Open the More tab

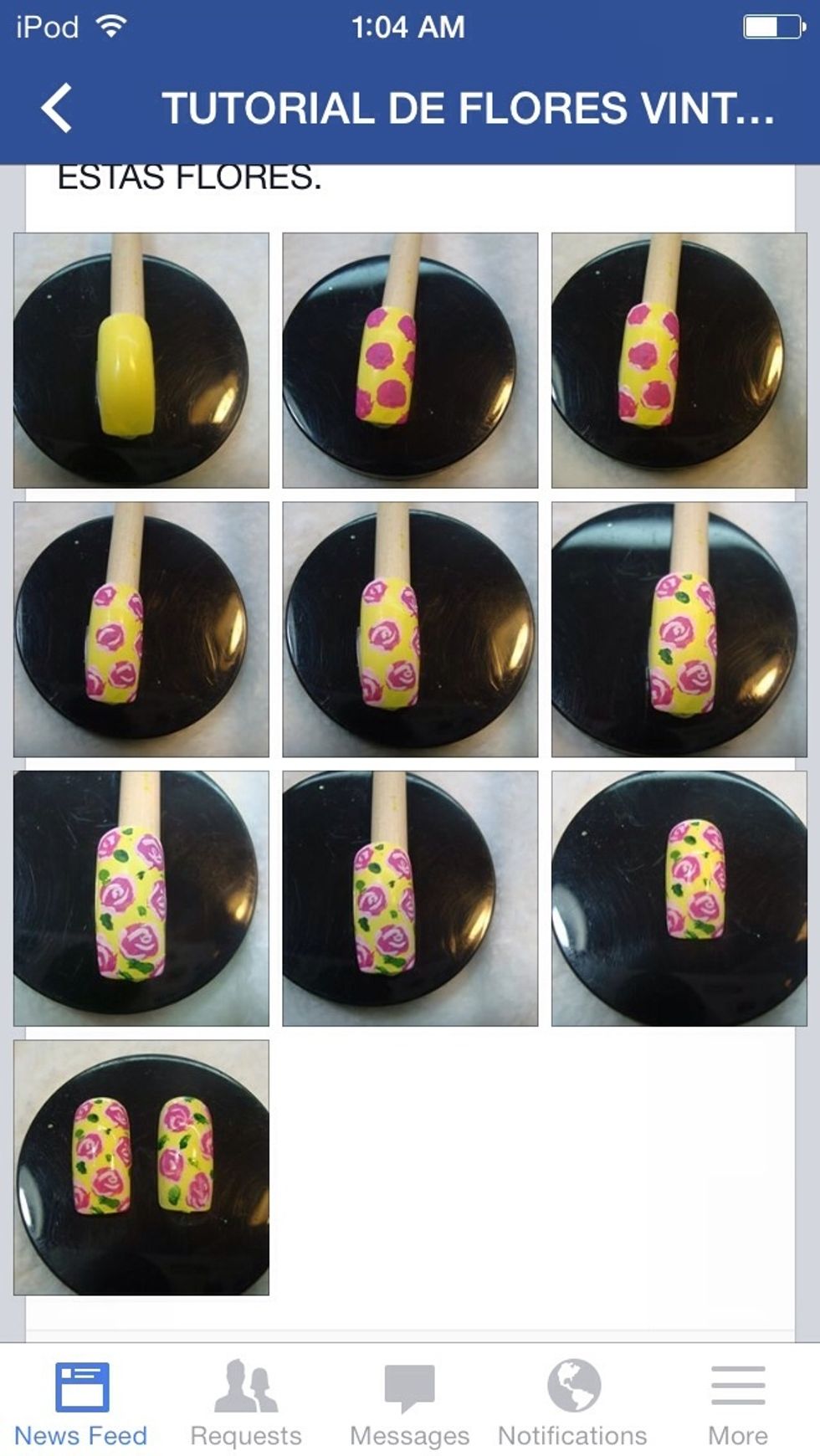(737, 1402)
